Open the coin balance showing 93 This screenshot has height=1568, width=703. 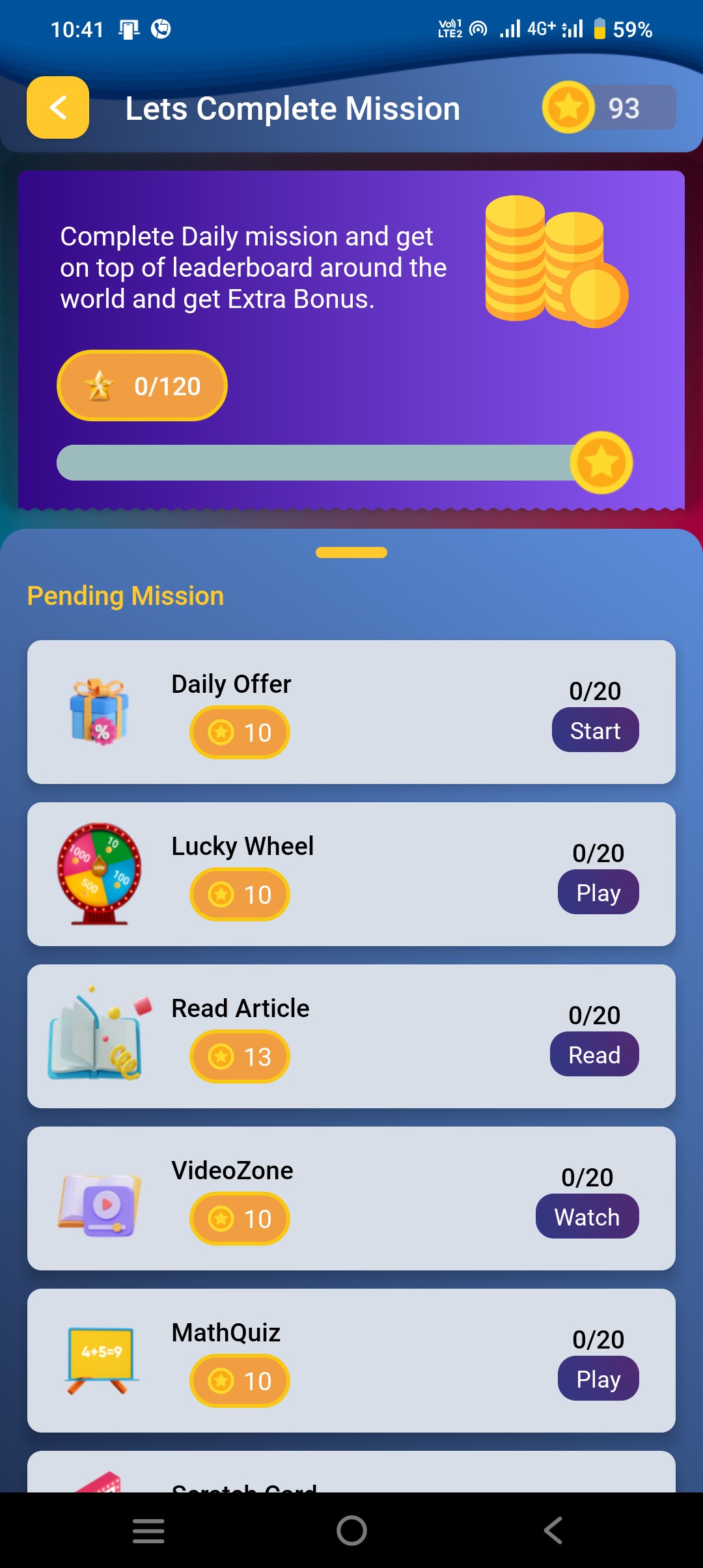pyautogui.click(x=609, y=107)
